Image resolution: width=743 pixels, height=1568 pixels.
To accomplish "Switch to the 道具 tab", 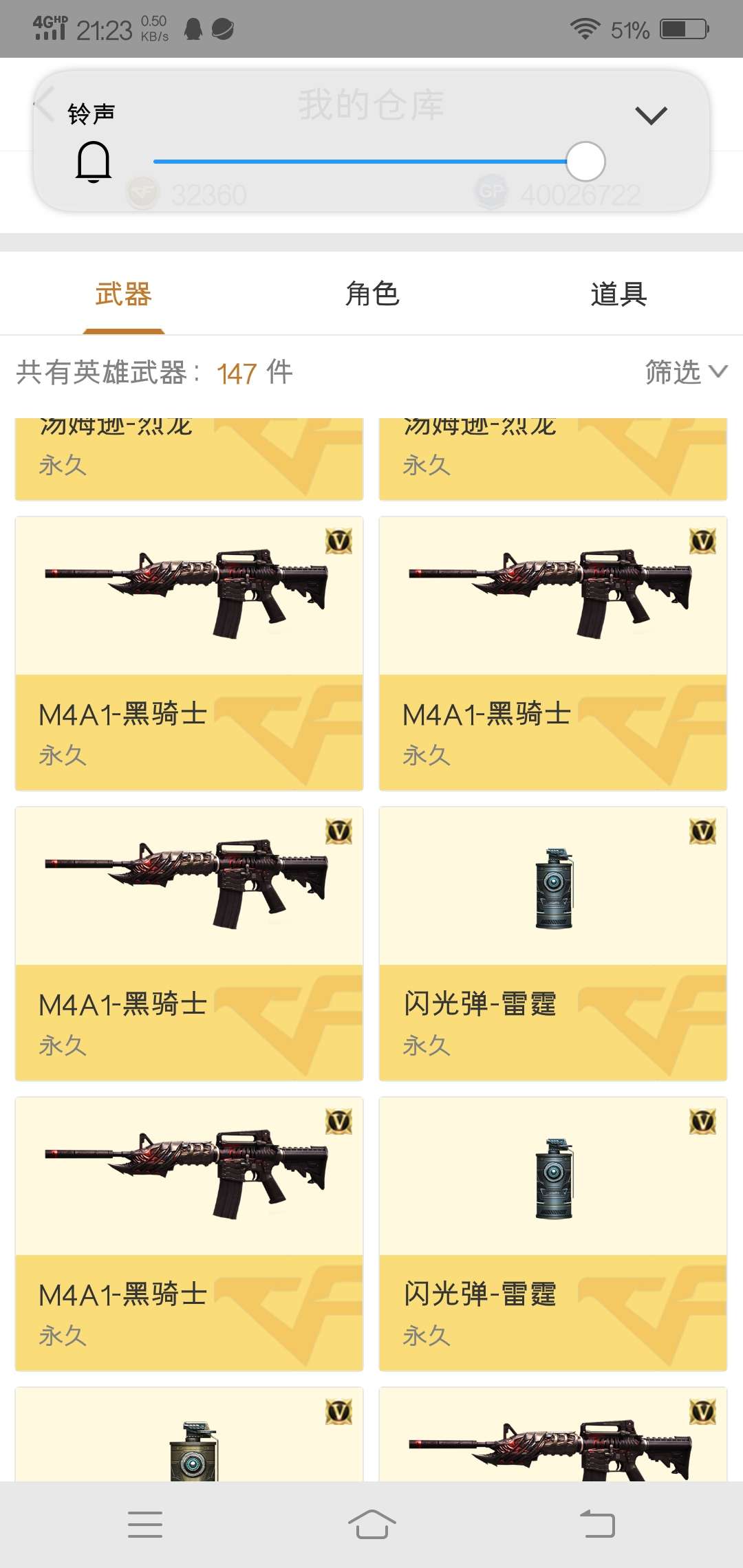I will coord(618,292).
